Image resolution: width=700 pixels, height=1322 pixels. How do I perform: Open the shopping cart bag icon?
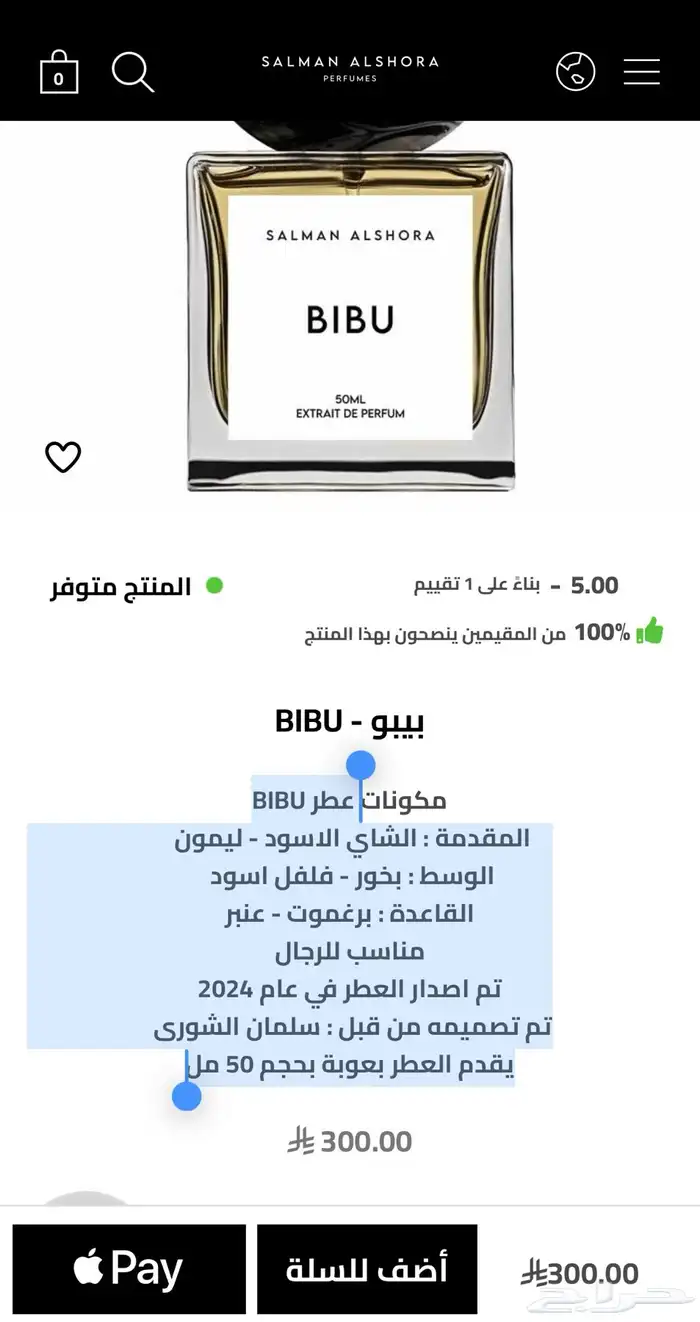(59, 72)
